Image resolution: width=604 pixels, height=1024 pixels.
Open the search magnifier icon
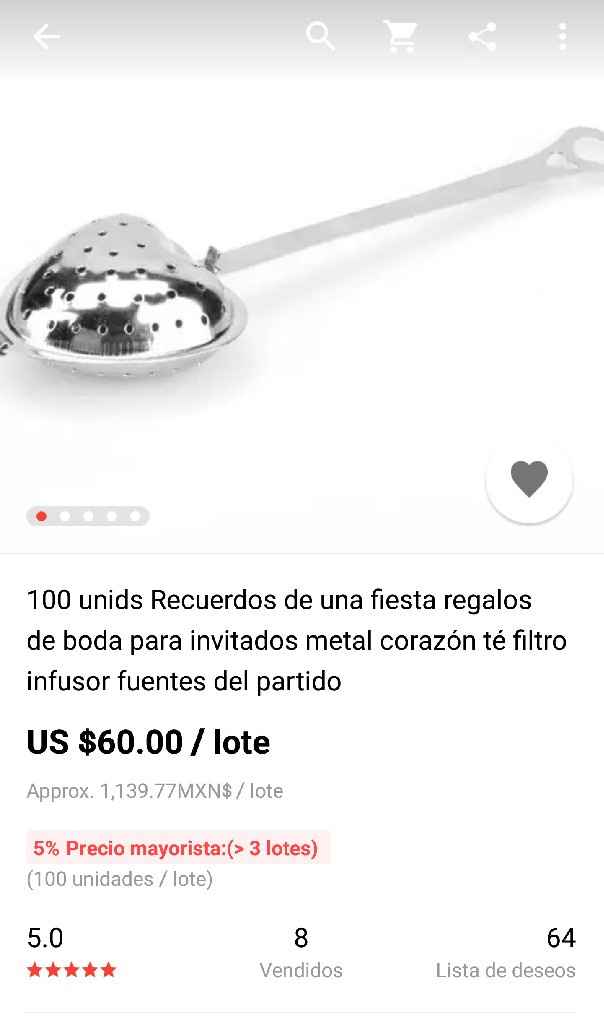pyautogui.click(x=320, y=37)
